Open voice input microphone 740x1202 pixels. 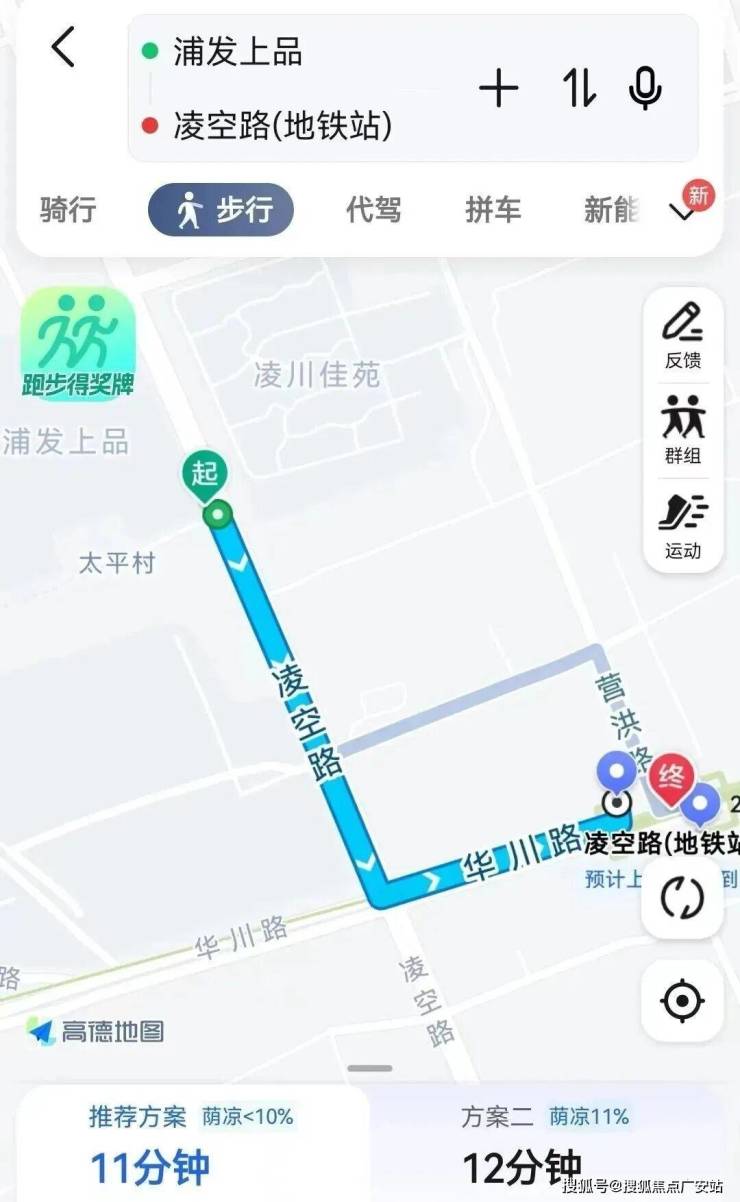(x=645, y=89)
